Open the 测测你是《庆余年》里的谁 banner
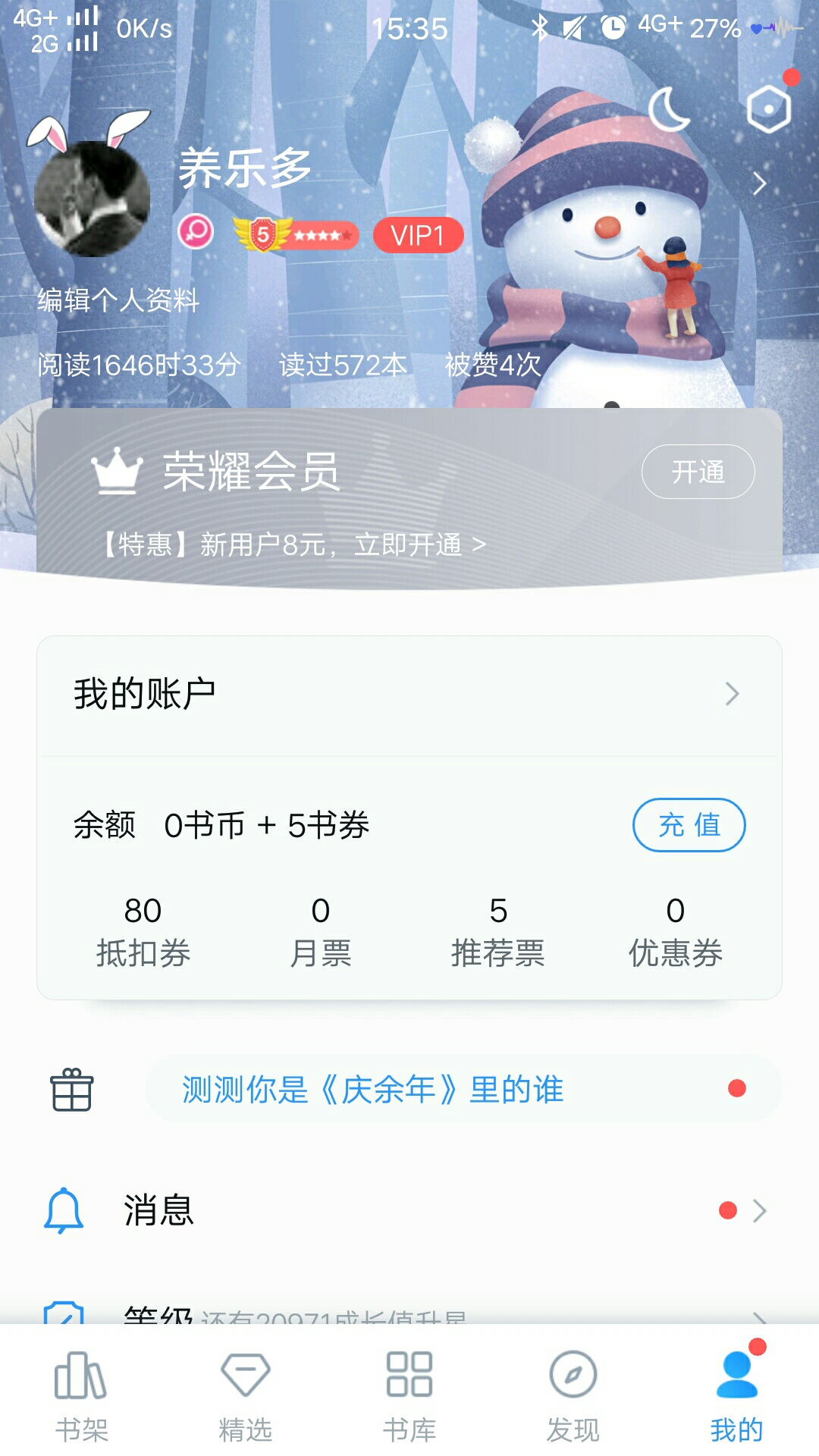This screenshot has height=1456, width=819. click(463, 1089)
